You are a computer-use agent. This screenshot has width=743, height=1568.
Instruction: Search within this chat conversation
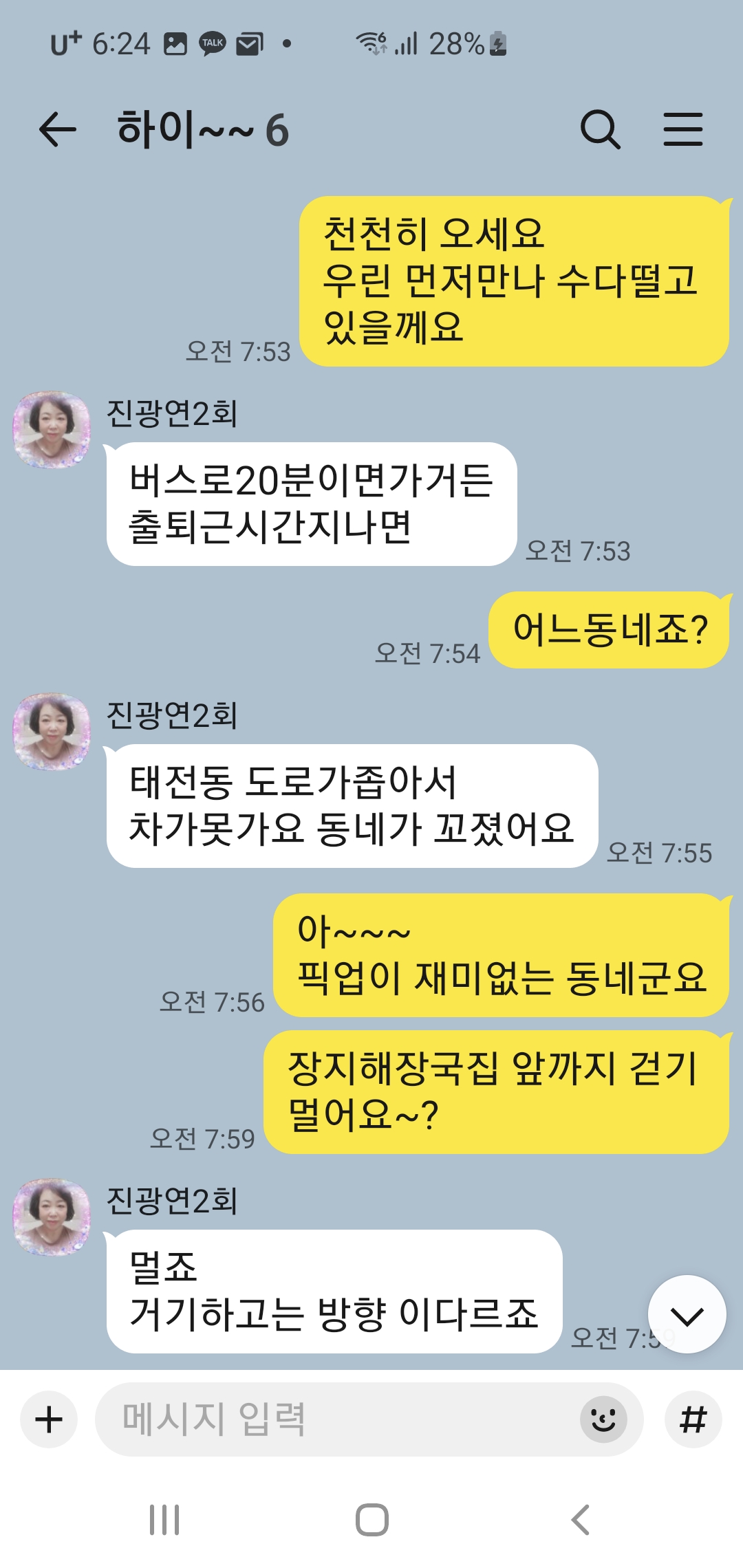point(600,130)
